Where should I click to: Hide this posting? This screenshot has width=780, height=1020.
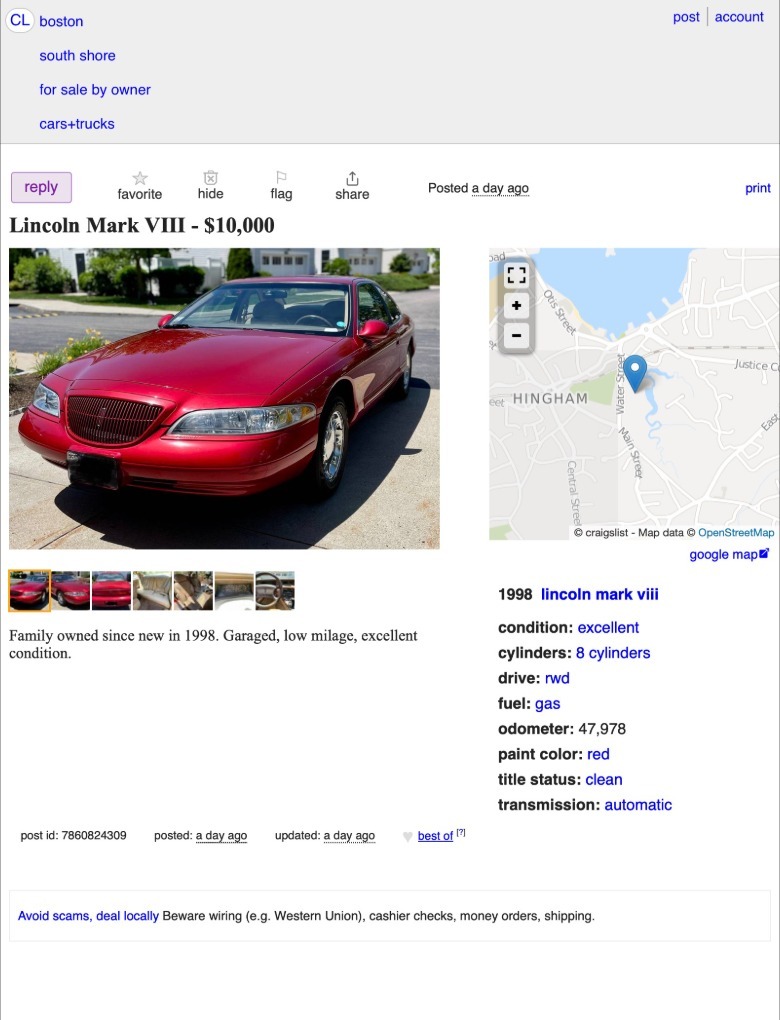210,186
